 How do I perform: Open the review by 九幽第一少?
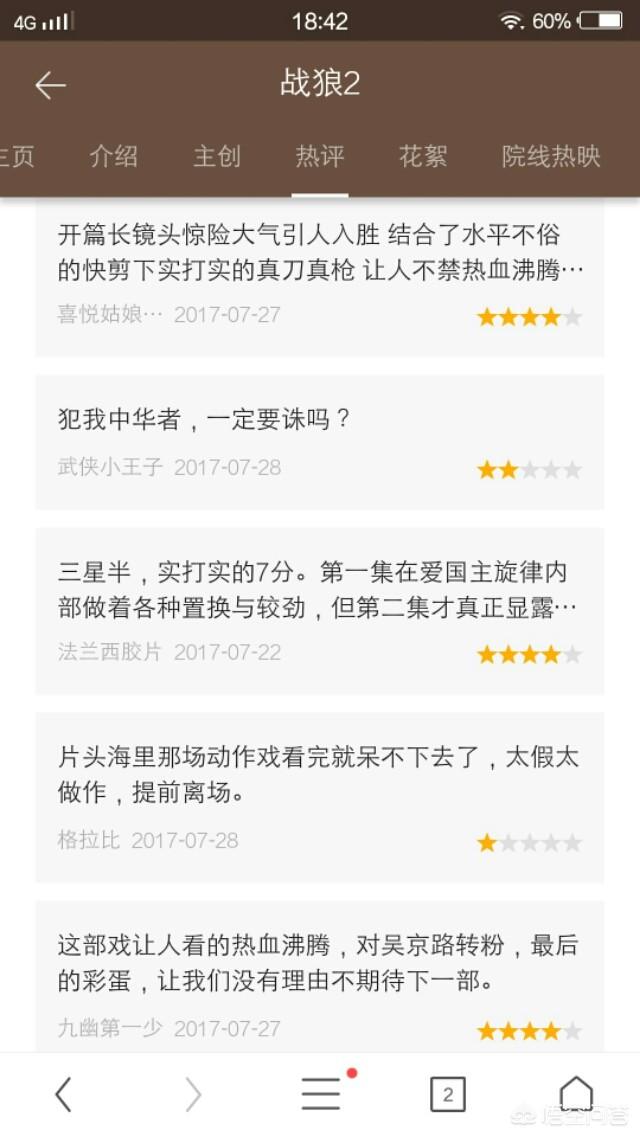pos(320,977)
